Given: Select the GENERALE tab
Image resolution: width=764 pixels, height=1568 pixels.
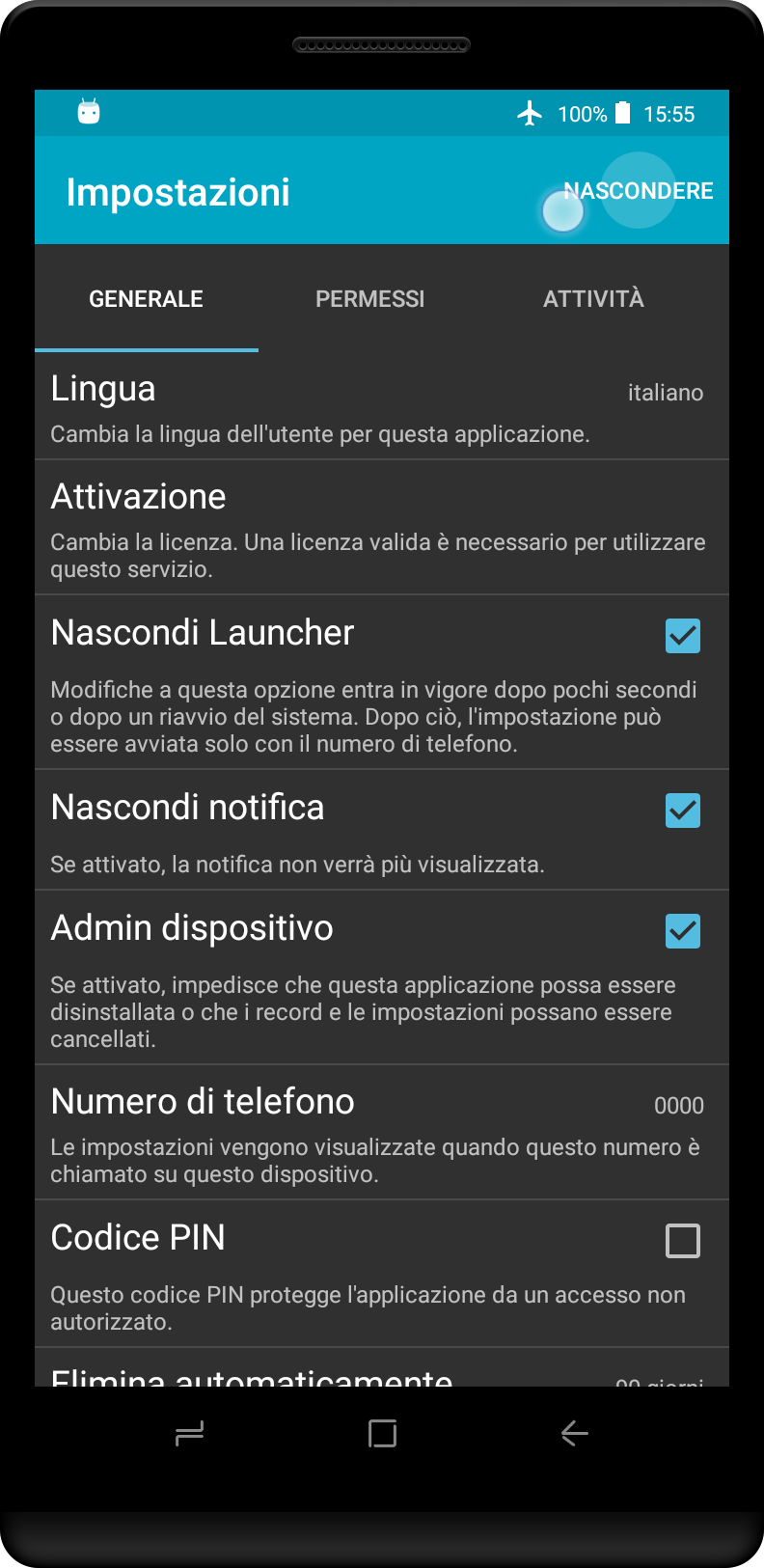Looking at the screenshot, I should (147, 299).
